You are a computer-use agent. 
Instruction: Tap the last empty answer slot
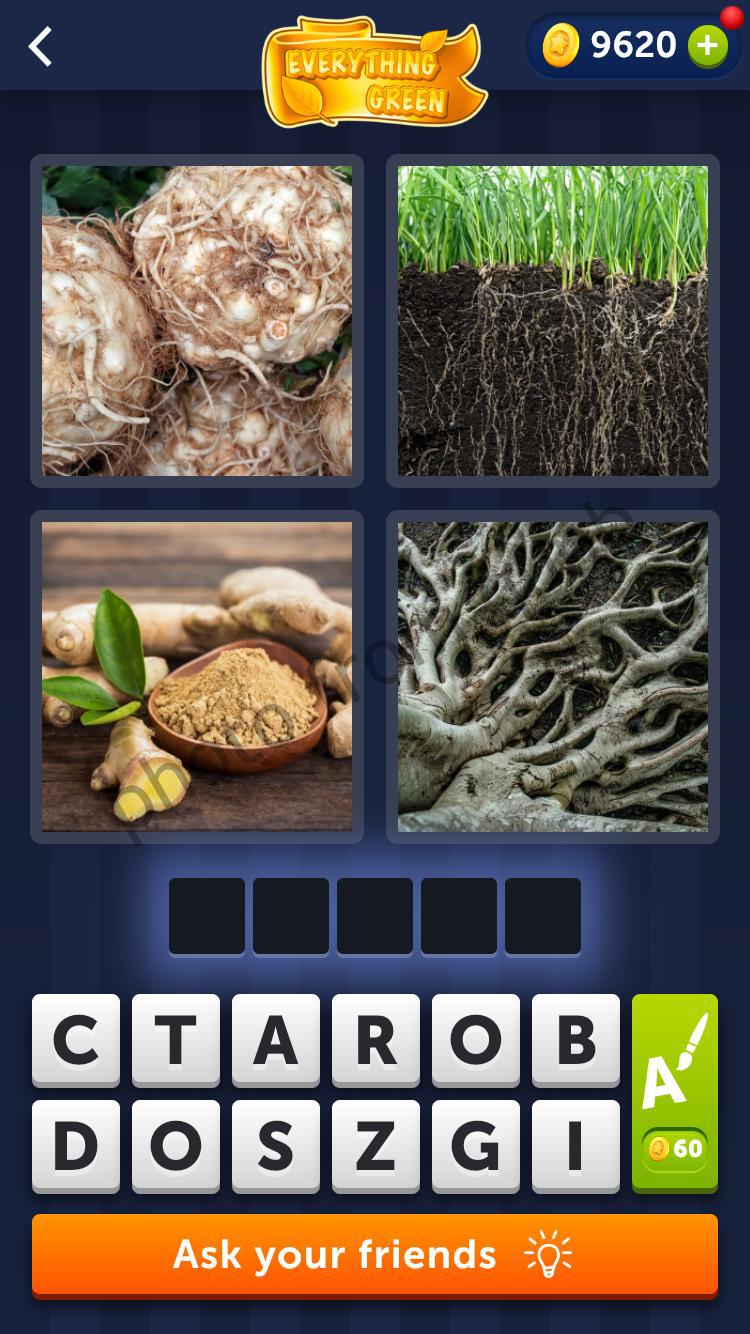[543, 915]
